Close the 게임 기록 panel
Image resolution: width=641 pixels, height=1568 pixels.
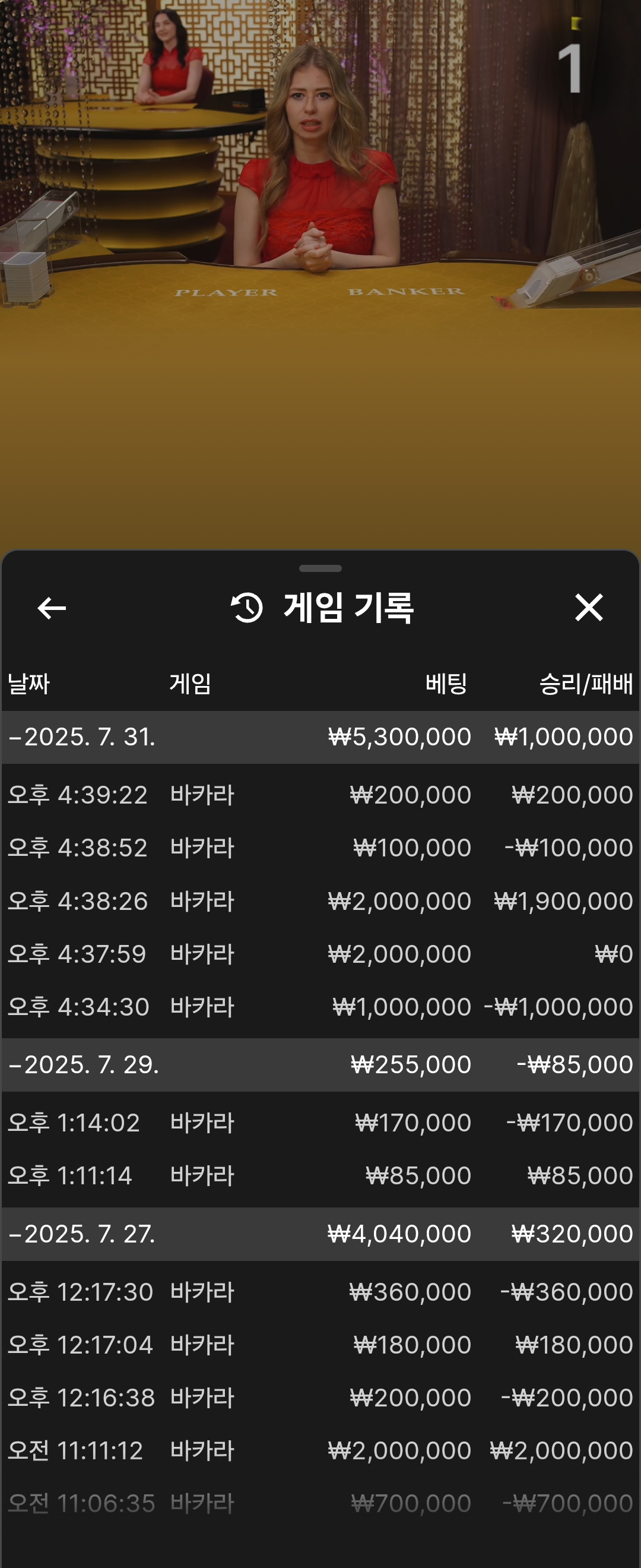click(x=588, y=608)
